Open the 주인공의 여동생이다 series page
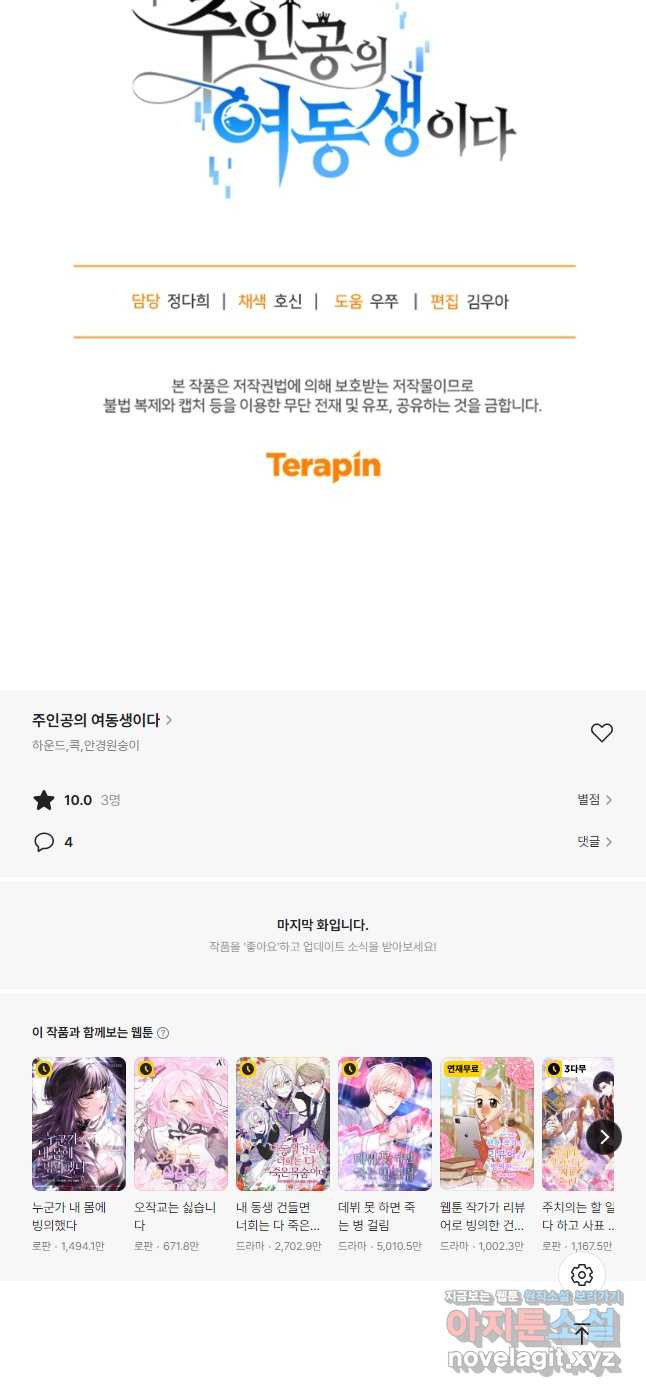The image size is (646, 1397). 102,720
